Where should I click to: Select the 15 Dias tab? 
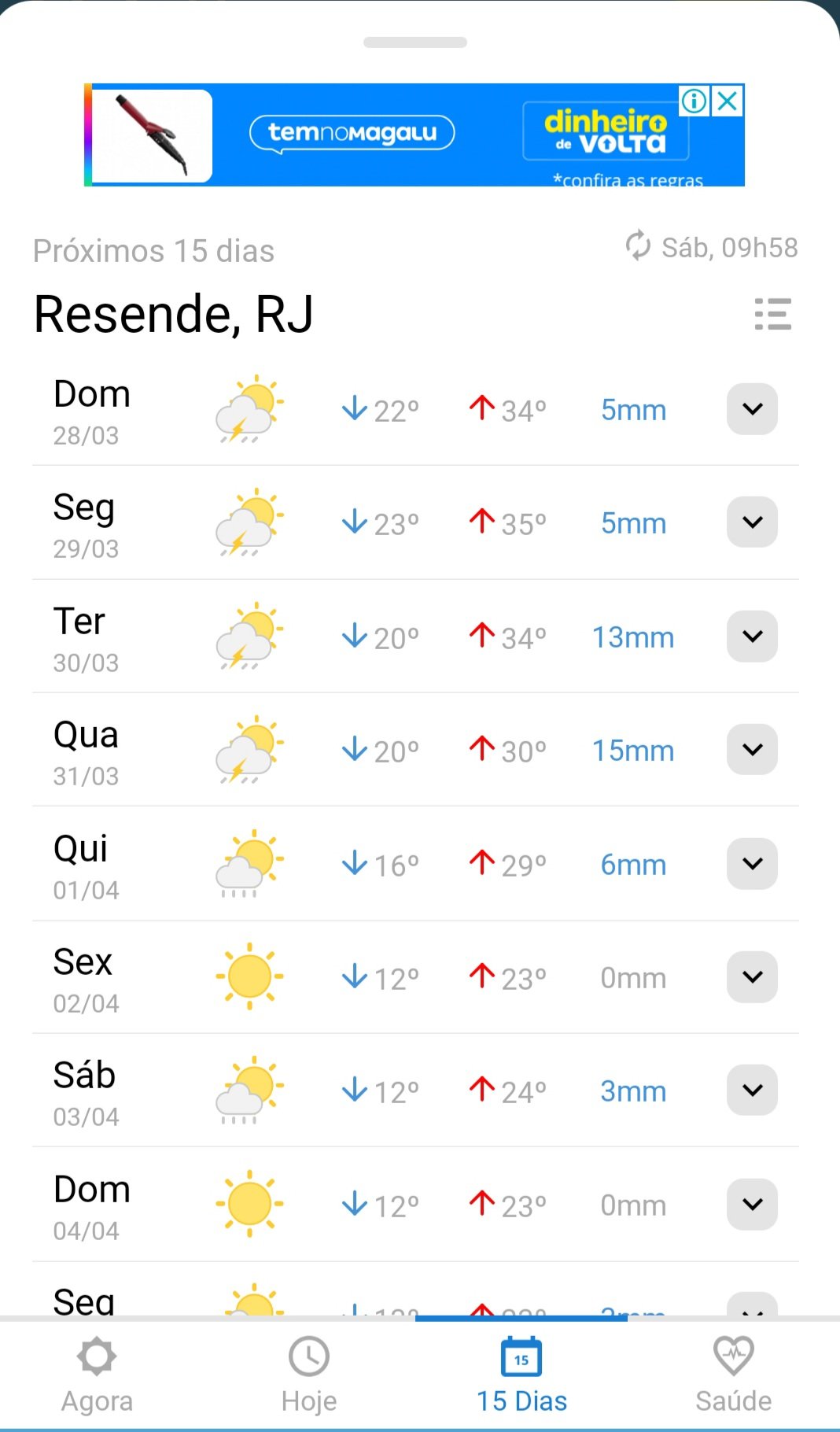(x=521, y=1375)
